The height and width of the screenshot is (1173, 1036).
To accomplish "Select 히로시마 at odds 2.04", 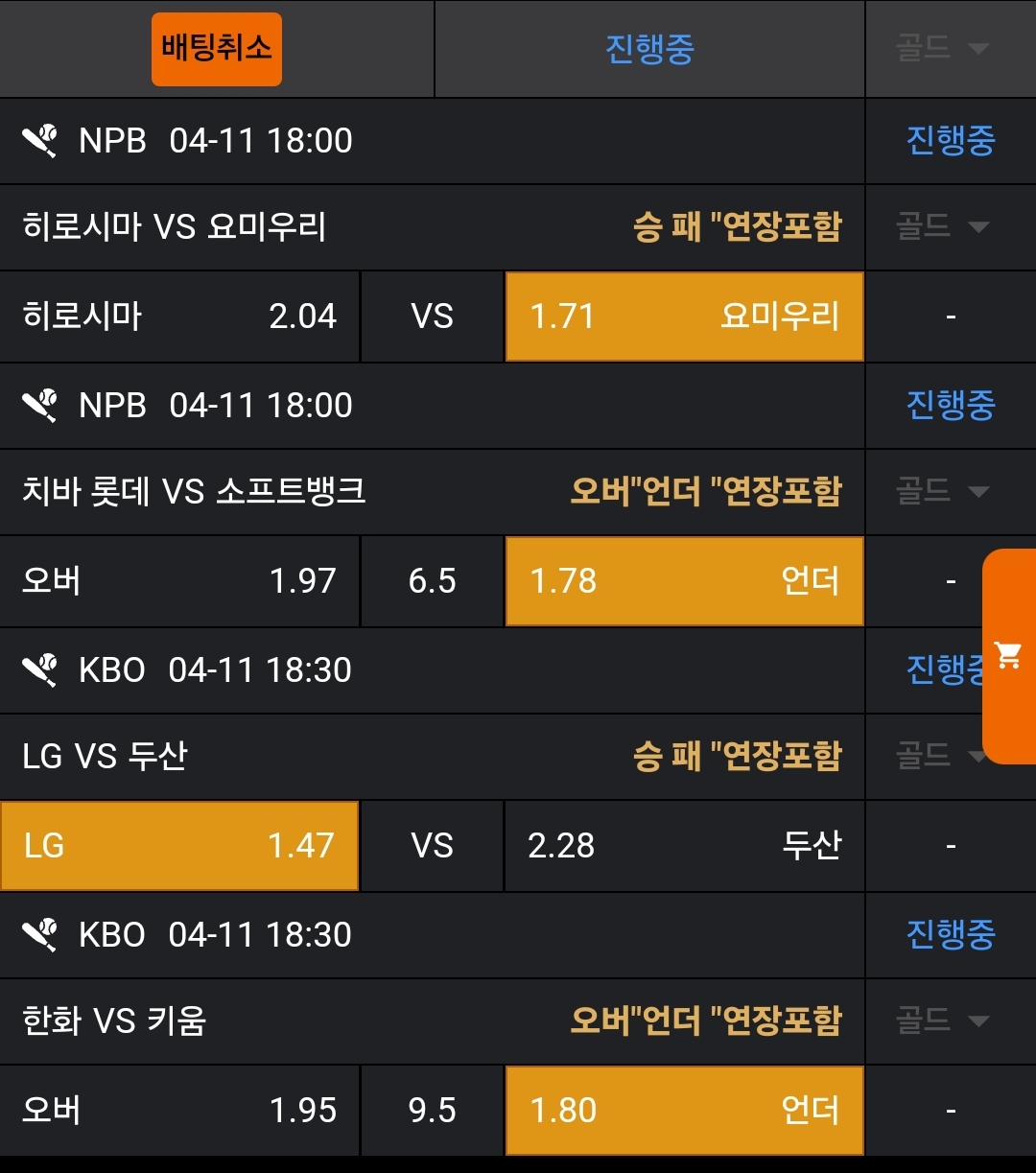I will (179, 317).
